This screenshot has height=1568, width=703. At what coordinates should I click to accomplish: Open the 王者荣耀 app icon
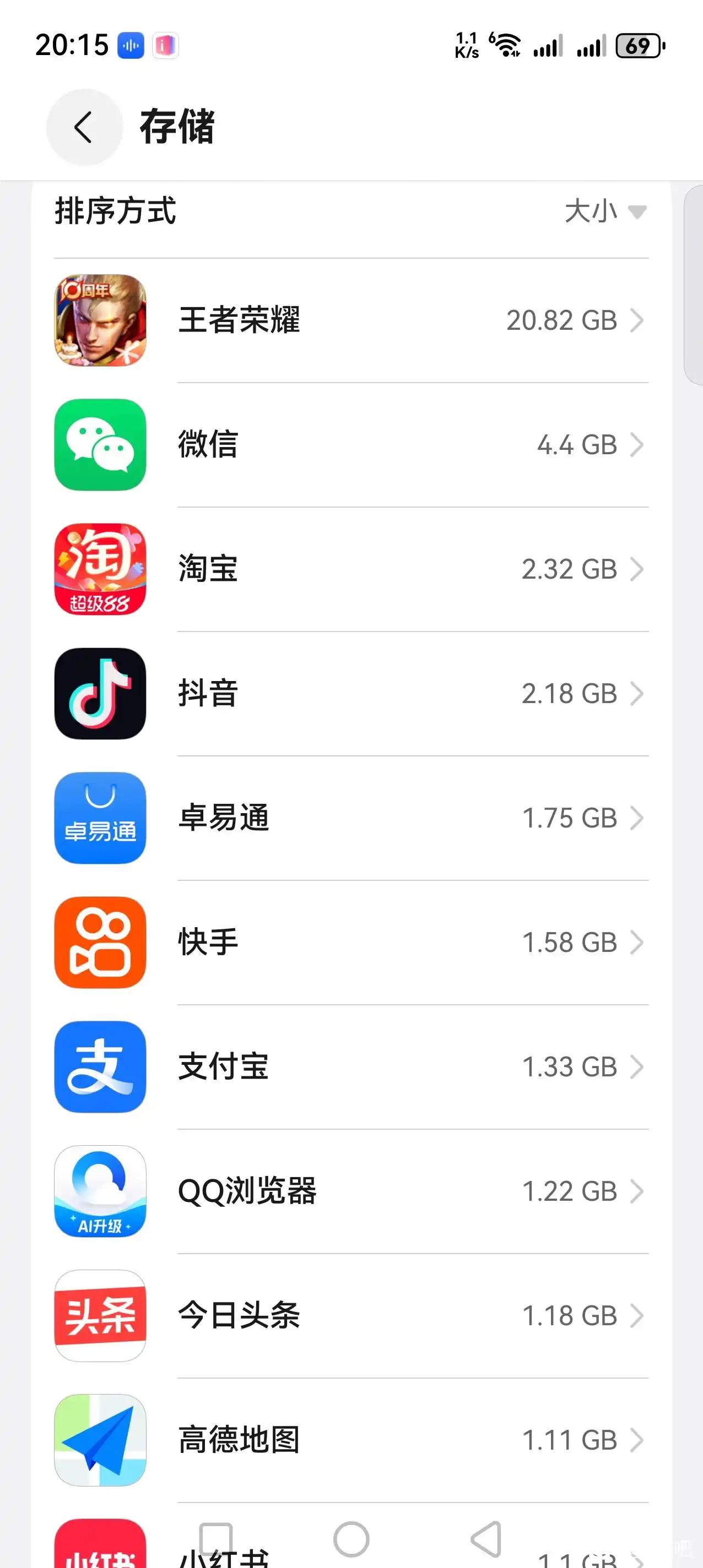click(99, 321)
